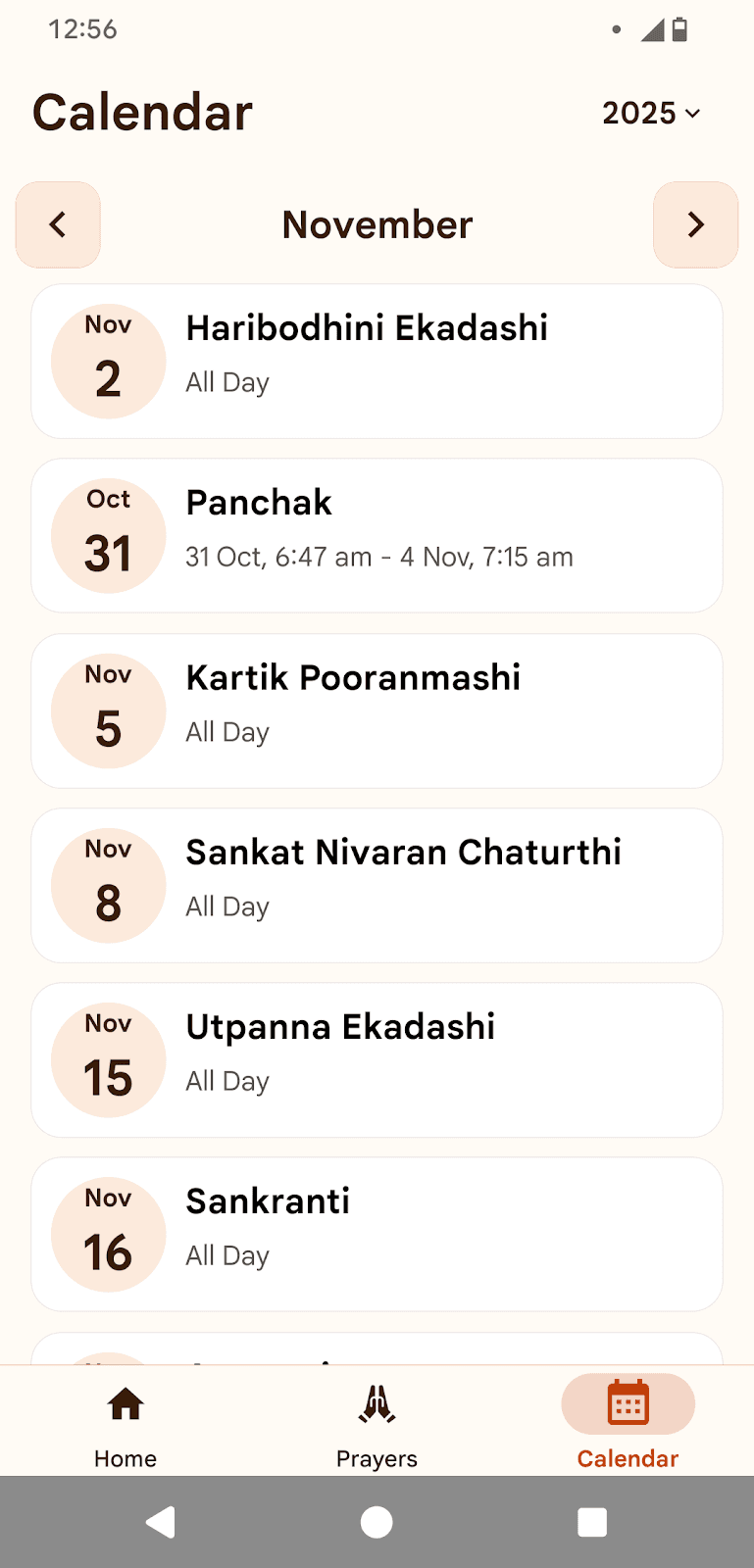Open the 2025 year selector

639,113
